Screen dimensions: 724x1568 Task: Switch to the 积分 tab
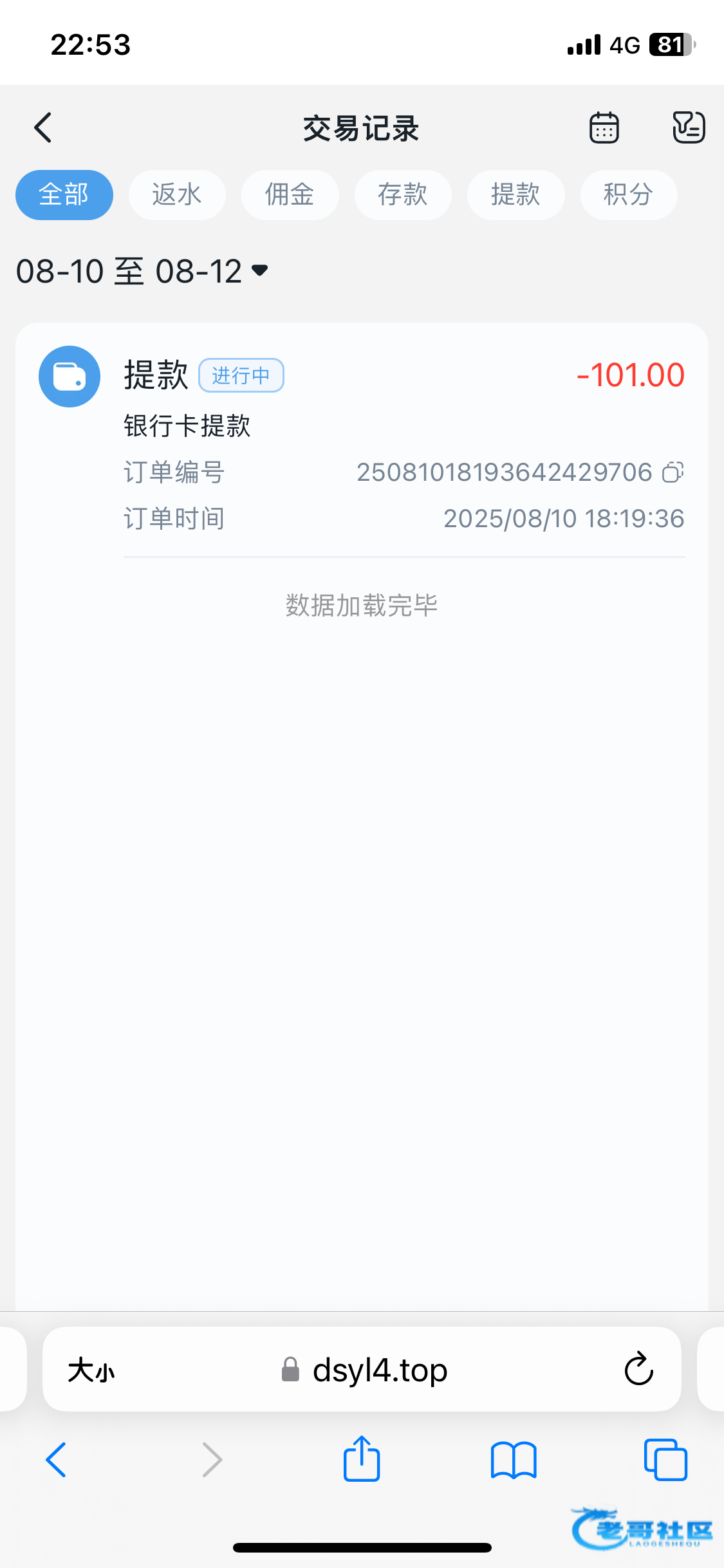click(629, 194)
